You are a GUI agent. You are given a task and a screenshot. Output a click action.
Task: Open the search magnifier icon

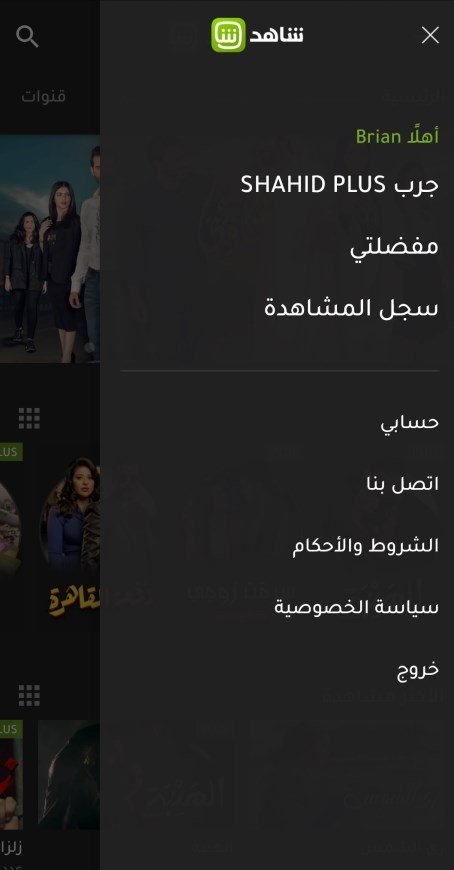(27, 37)
